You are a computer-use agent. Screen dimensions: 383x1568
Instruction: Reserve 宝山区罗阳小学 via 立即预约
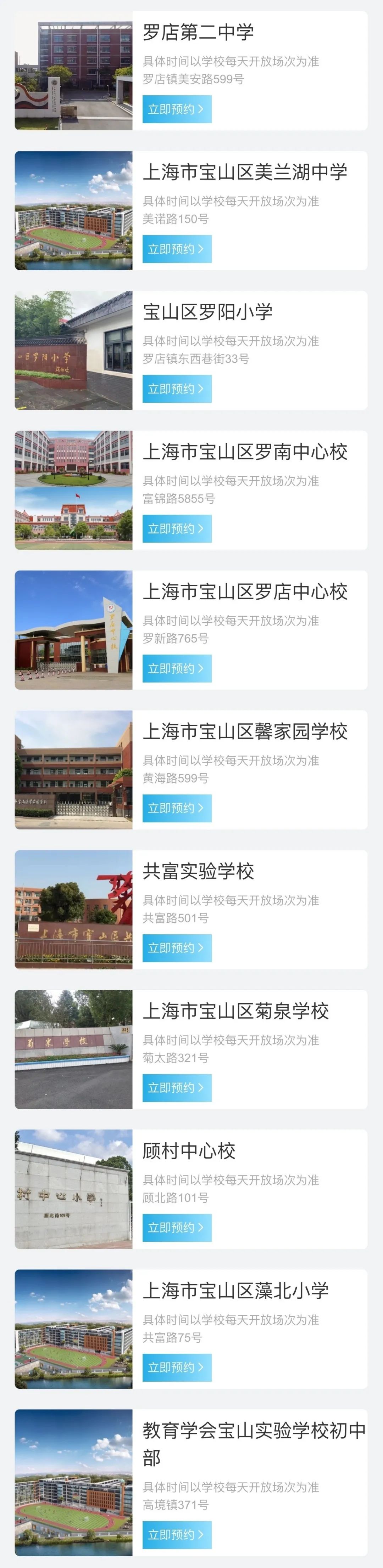177,389
